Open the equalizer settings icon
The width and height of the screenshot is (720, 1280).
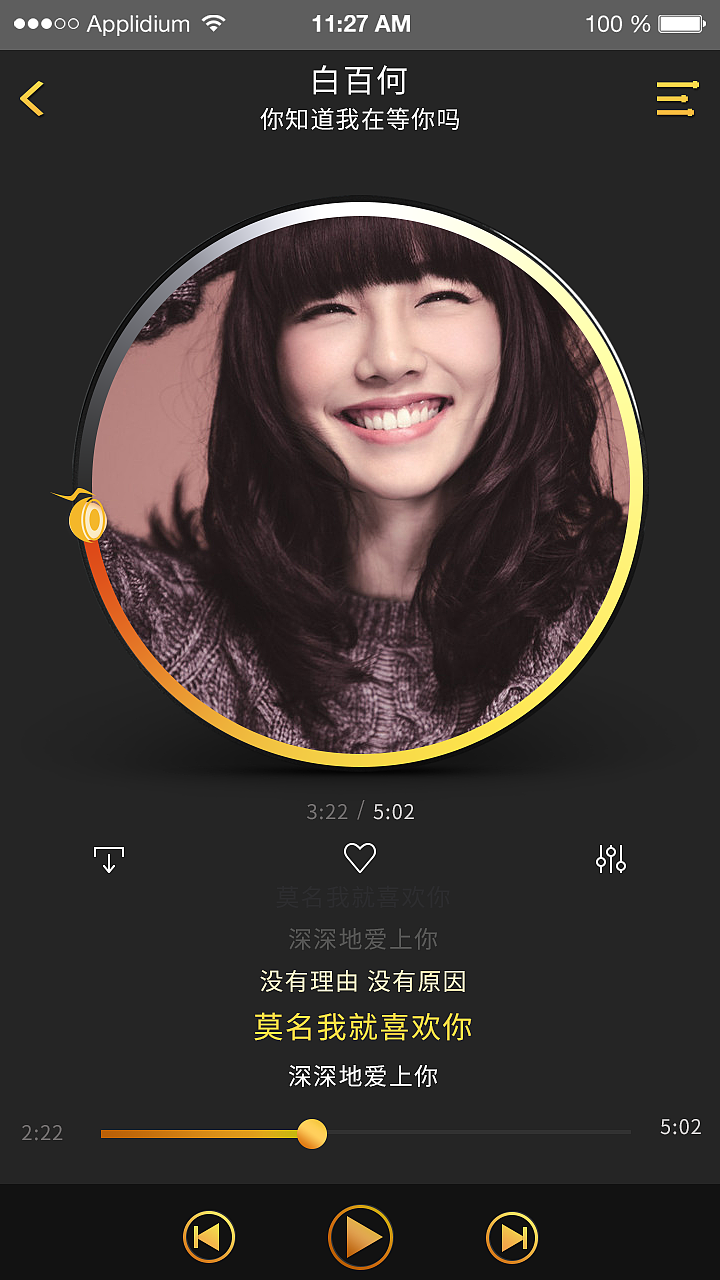(x=611, y=858)
